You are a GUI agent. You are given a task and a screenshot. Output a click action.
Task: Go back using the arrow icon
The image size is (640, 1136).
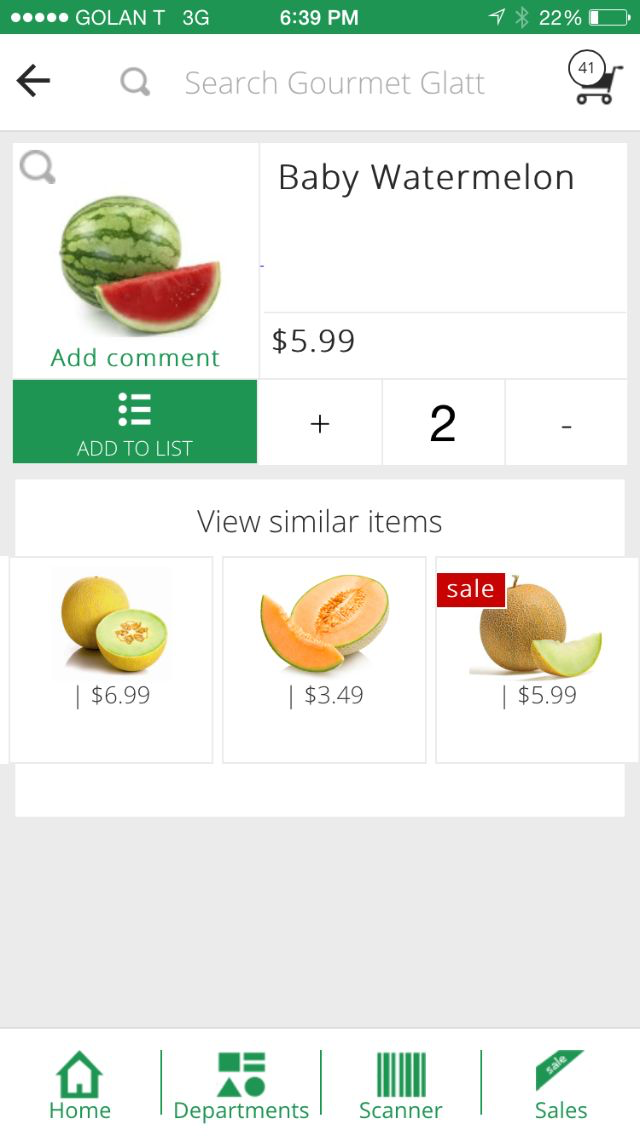click(33, 81)
